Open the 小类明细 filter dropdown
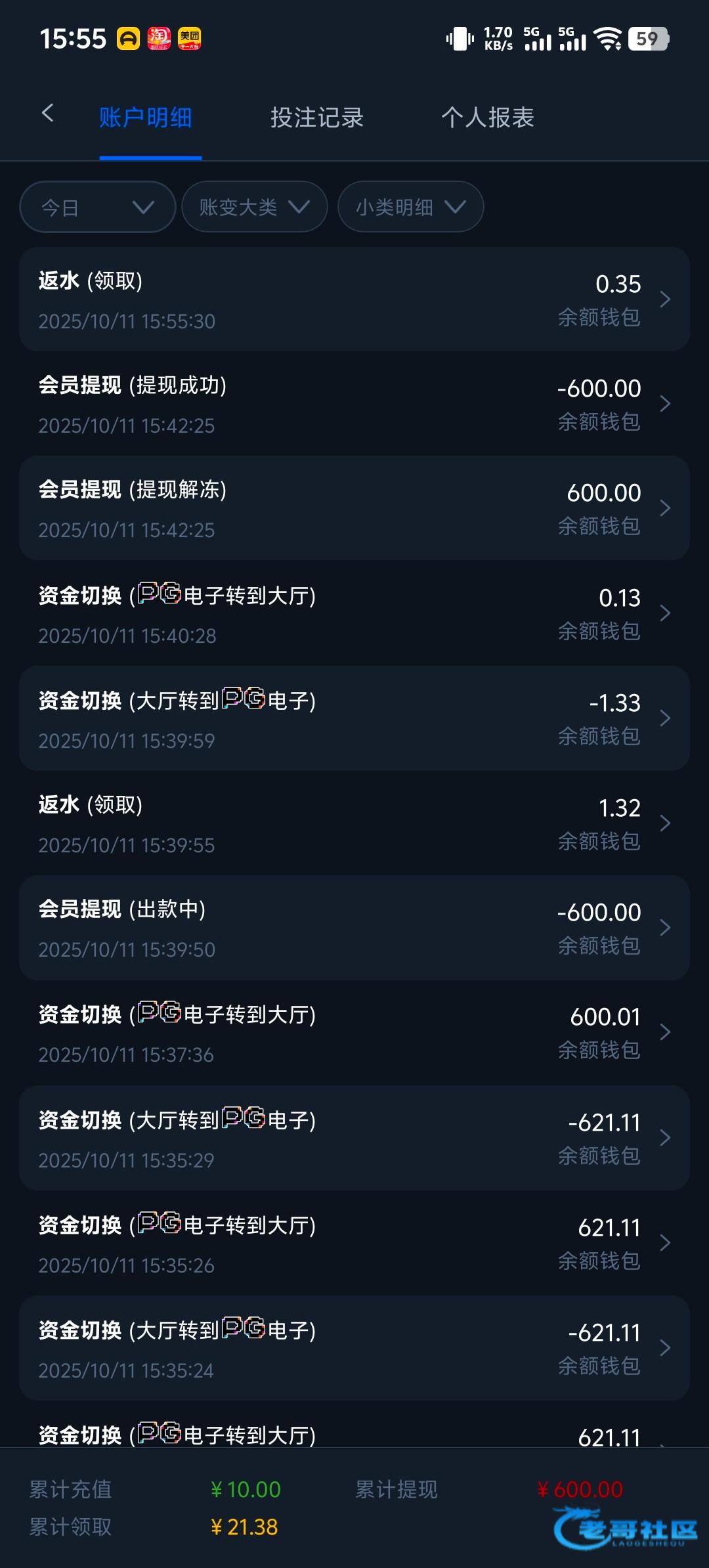 click(411, 207)
